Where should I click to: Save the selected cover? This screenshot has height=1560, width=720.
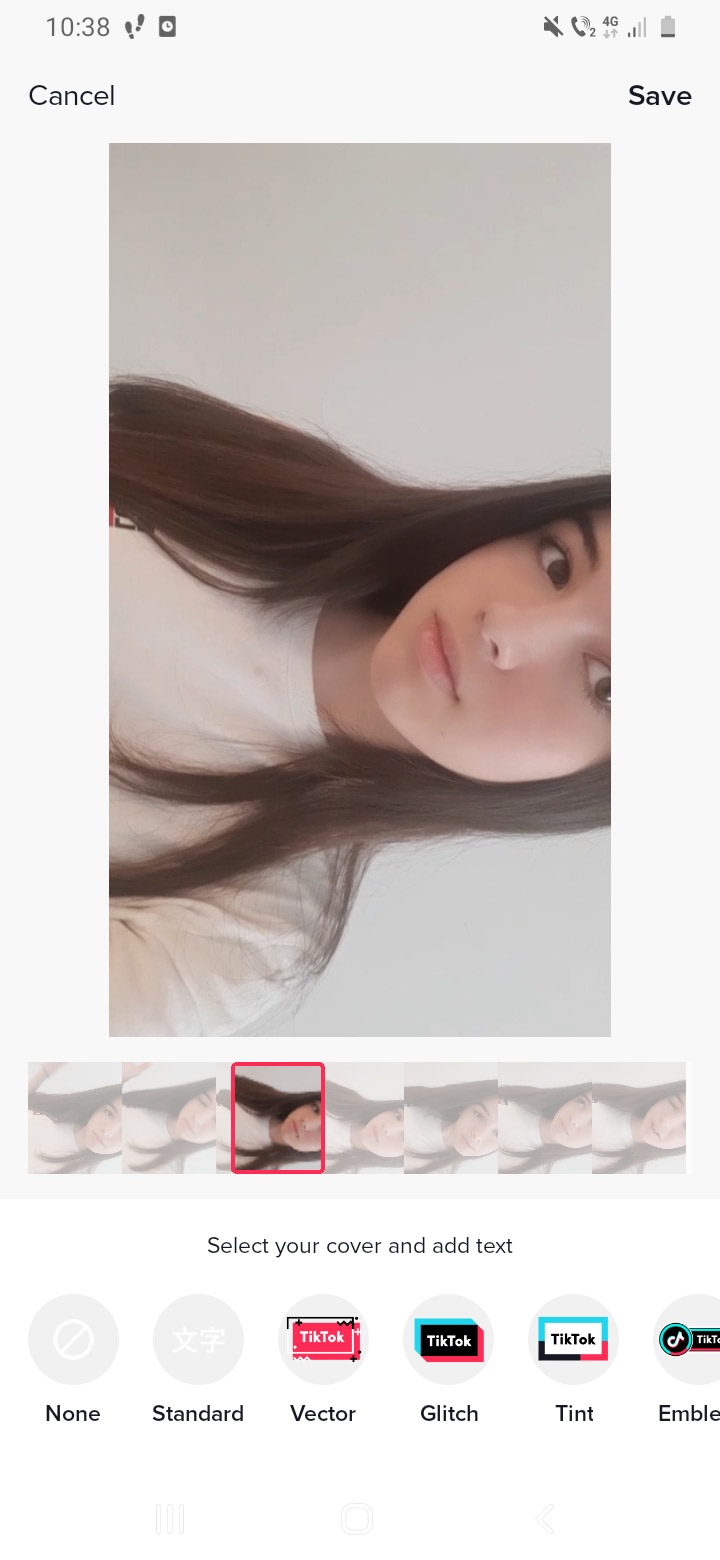coord(660,96)
